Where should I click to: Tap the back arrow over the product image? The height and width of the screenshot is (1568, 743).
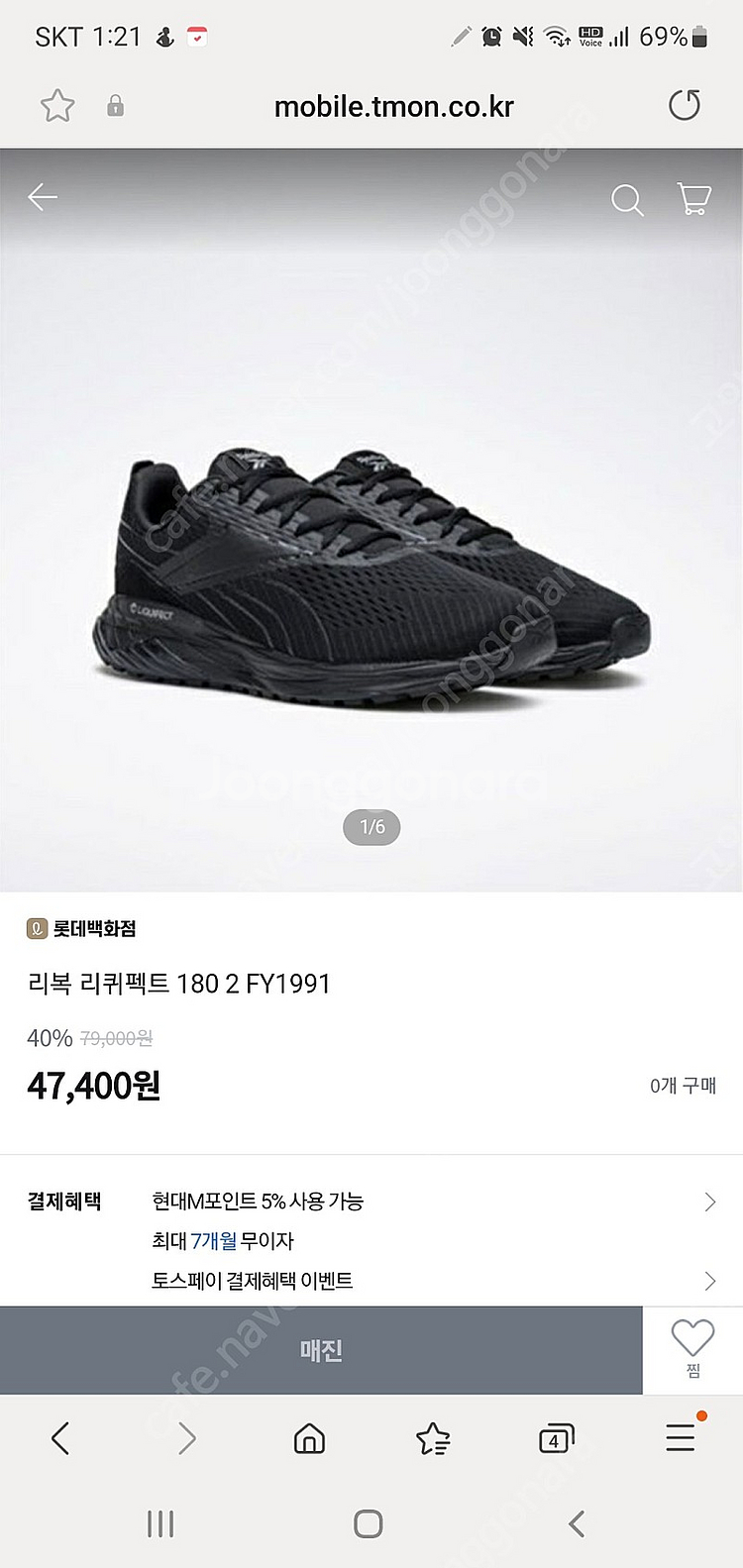pyautogui.click(x=42, y=196)
